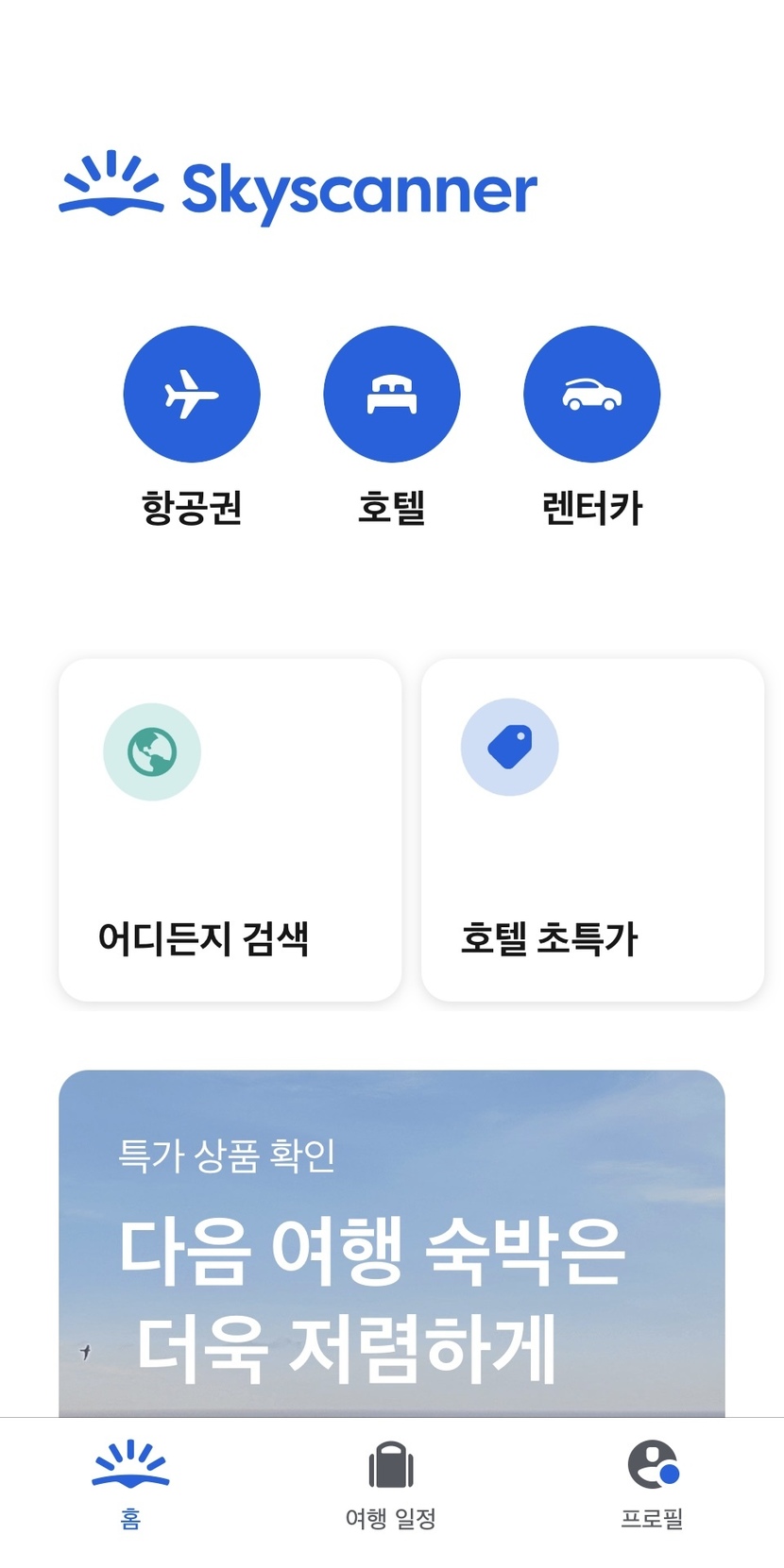
Task: Open the 어디든지 검색 card
Action: (x=230, y=830)
